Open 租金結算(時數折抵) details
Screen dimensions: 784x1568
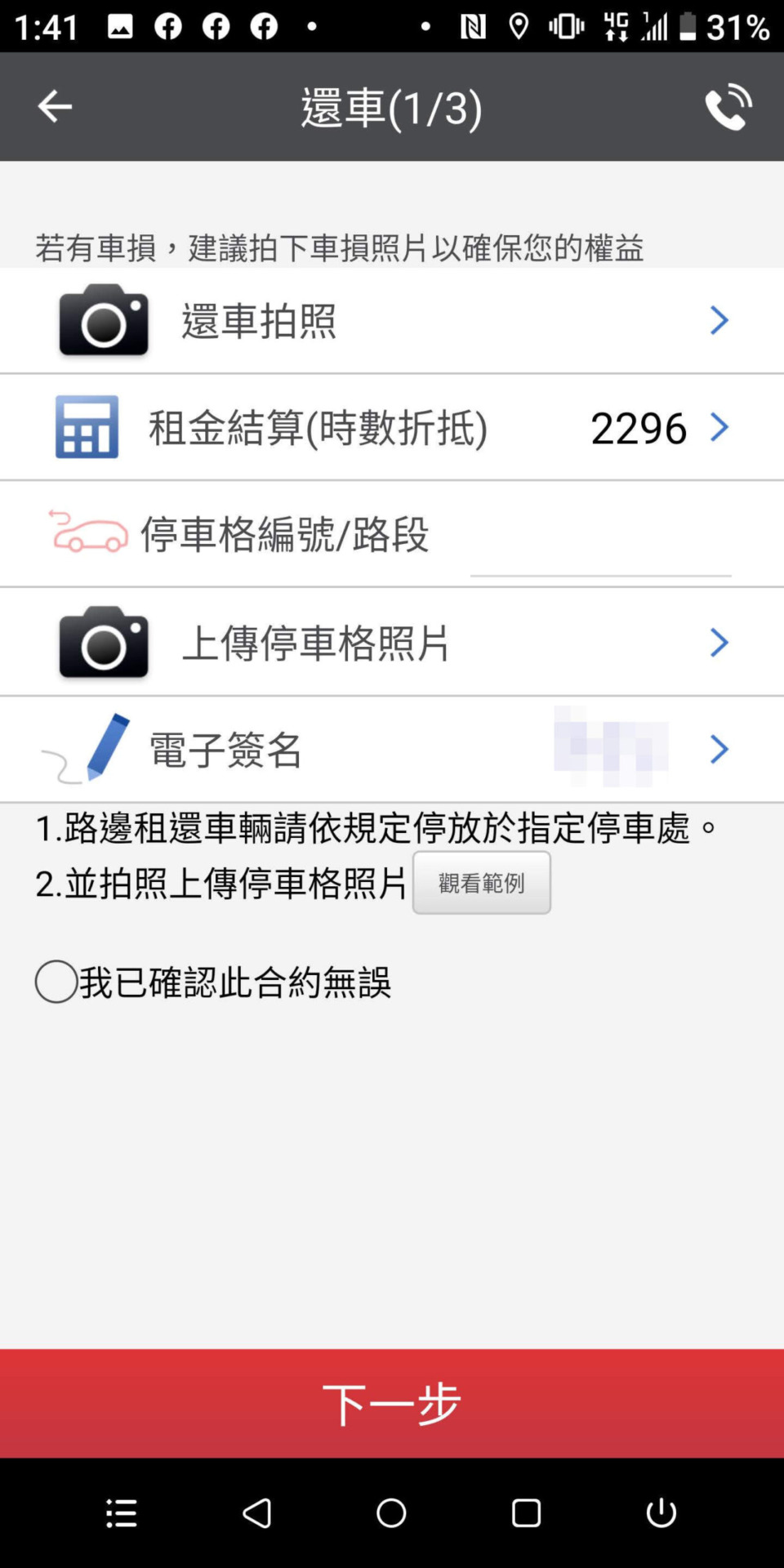pyautogui.click(x=392, y=427)
